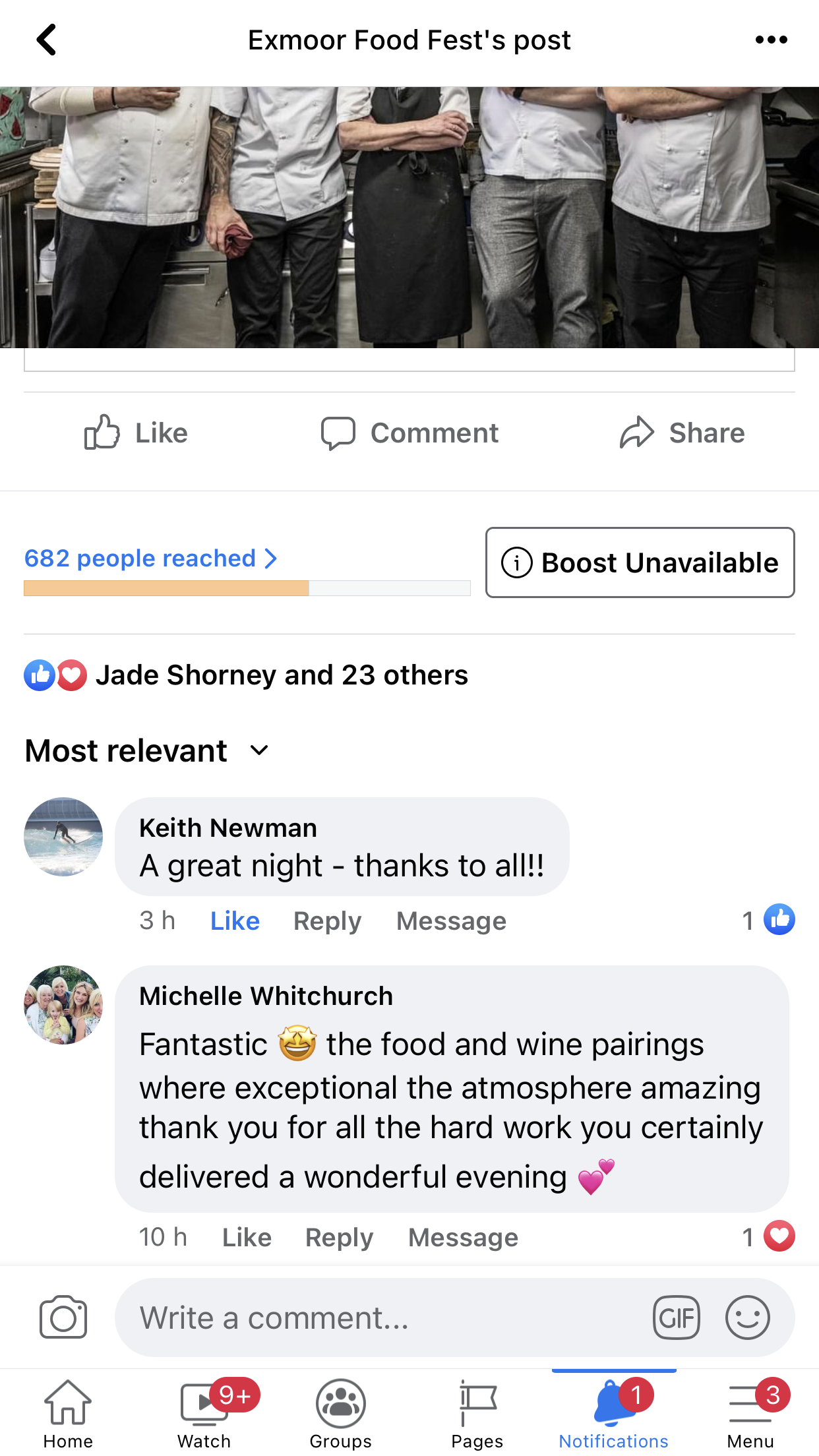The height and width of the screenshot is (1456, 819).
Task: View 682 people reached insights
Action: click(150, 559)
